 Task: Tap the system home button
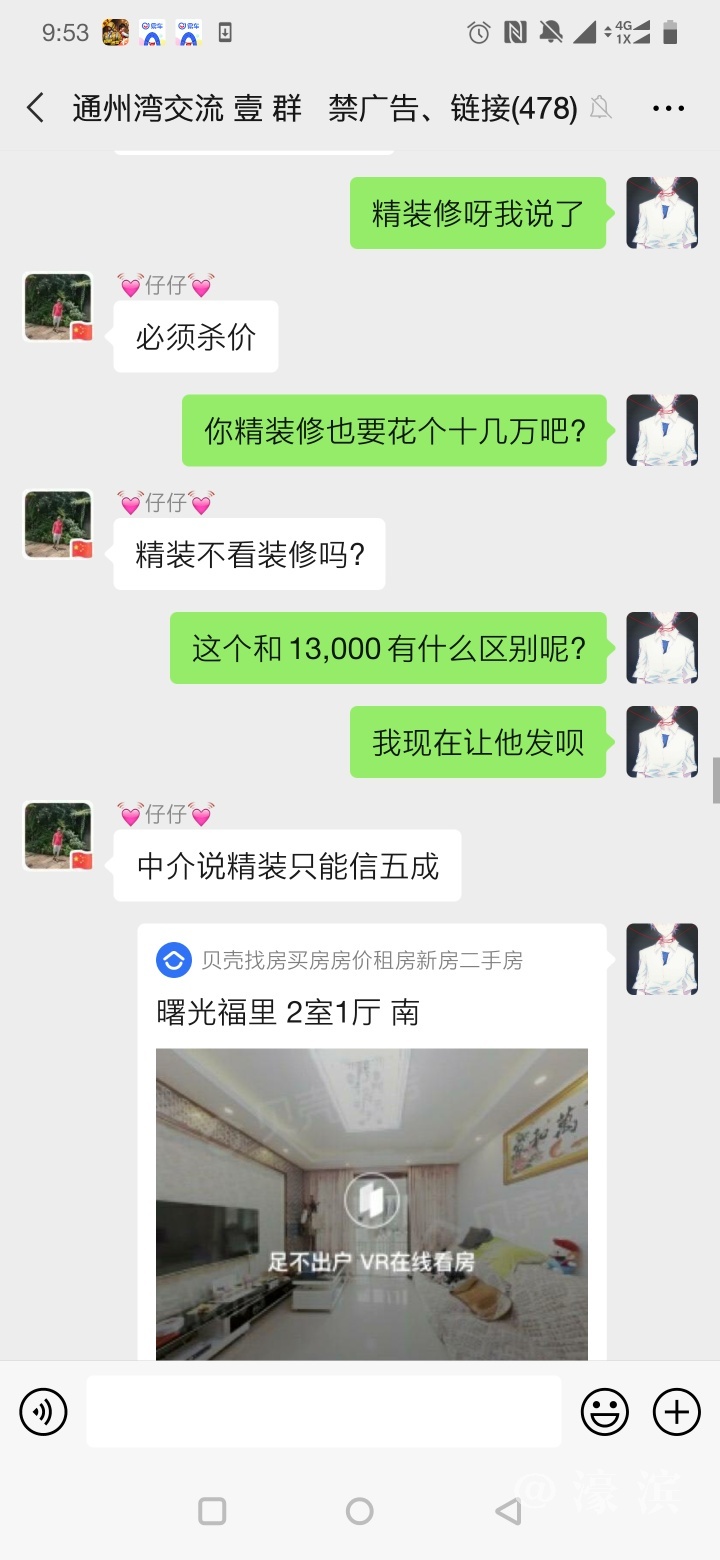[360, 1511]
